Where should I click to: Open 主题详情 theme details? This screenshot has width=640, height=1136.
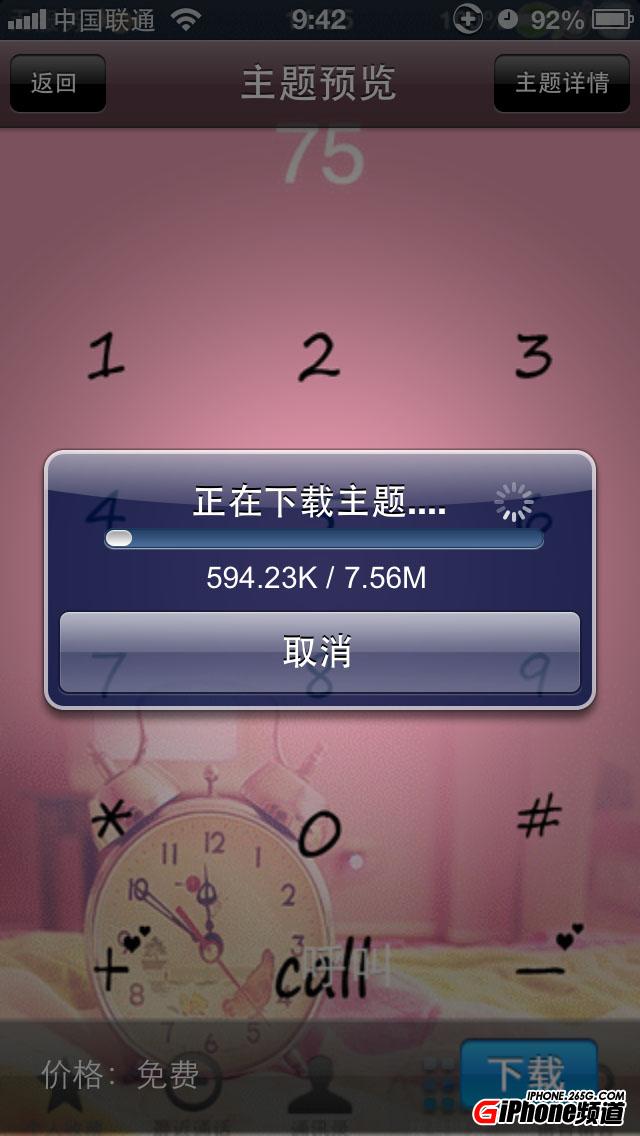[x=562, y=83]
